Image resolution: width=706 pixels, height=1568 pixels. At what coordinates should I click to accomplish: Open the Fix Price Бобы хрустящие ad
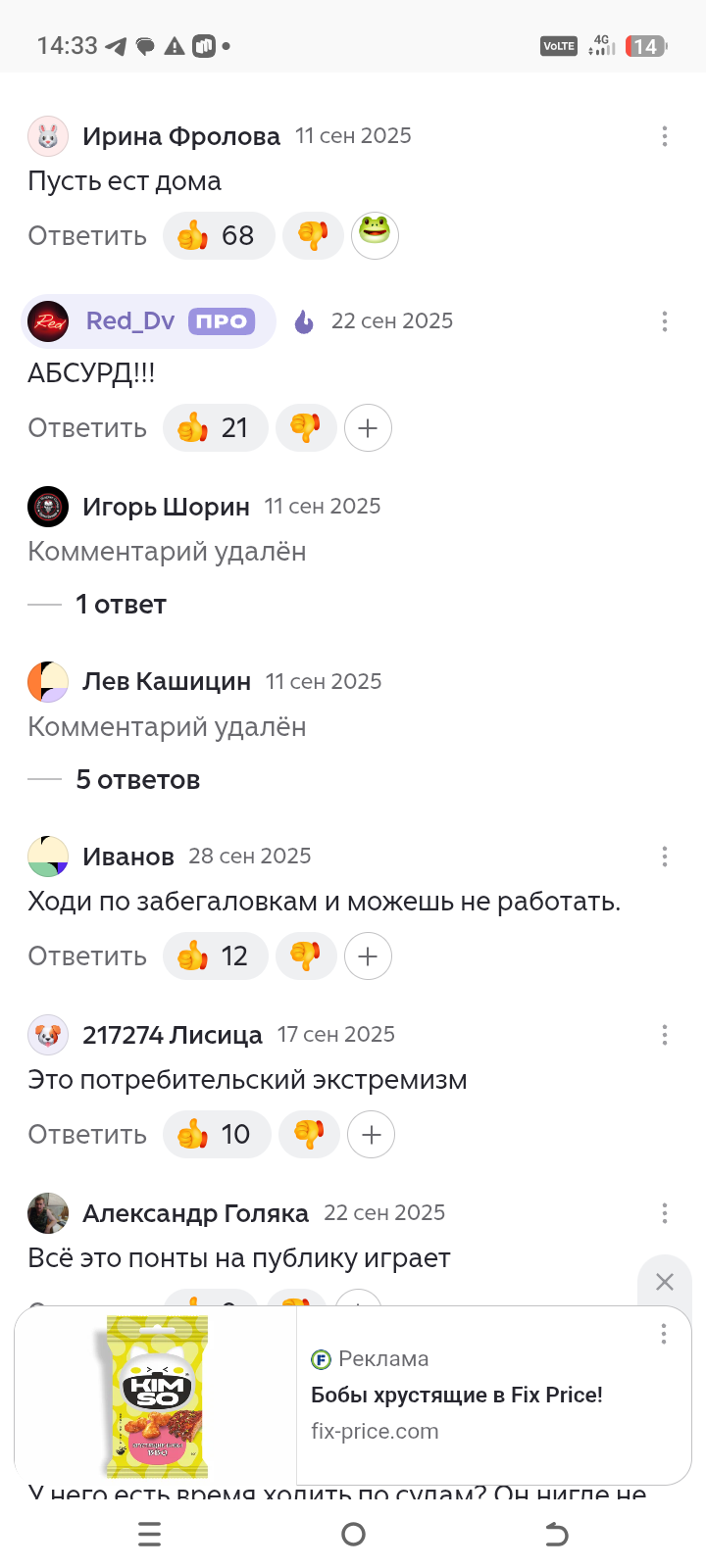[x=456, y=1396]
